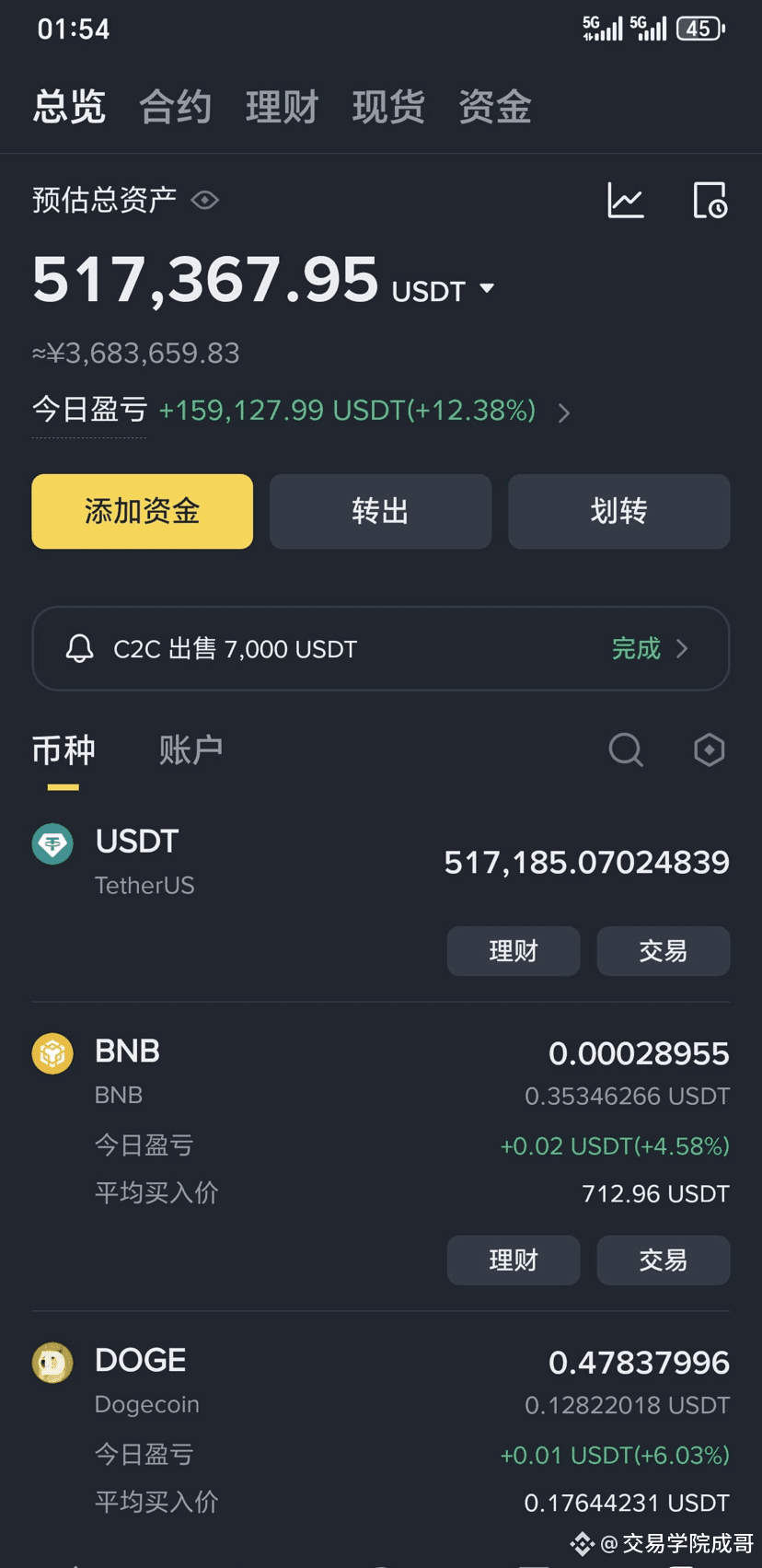This screenshot has height=1568, width=762.
Task: Open the coin list settings hexagon icon
Action: 709,750
